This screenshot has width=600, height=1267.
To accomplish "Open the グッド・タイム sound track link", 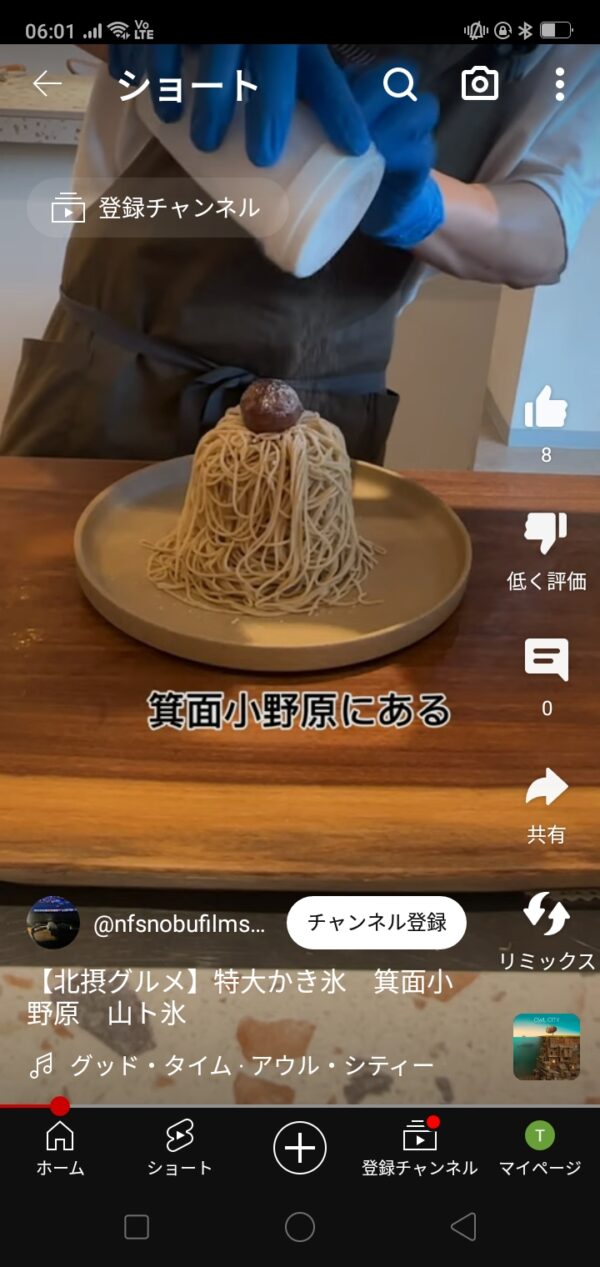I will pyautogui.click(x=250, y=1066).
